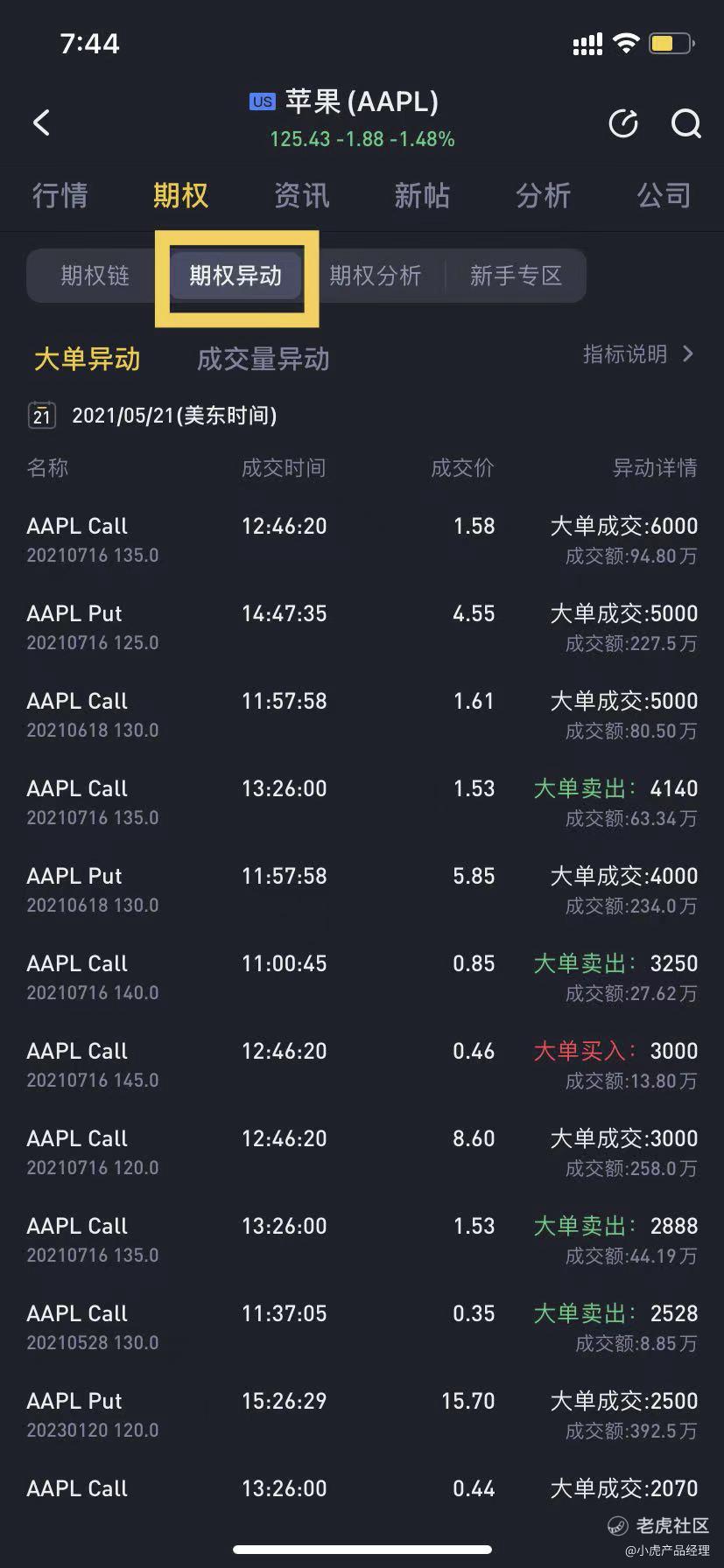Switch to 成交量异动 sub-tab

[x=263, y=359]
